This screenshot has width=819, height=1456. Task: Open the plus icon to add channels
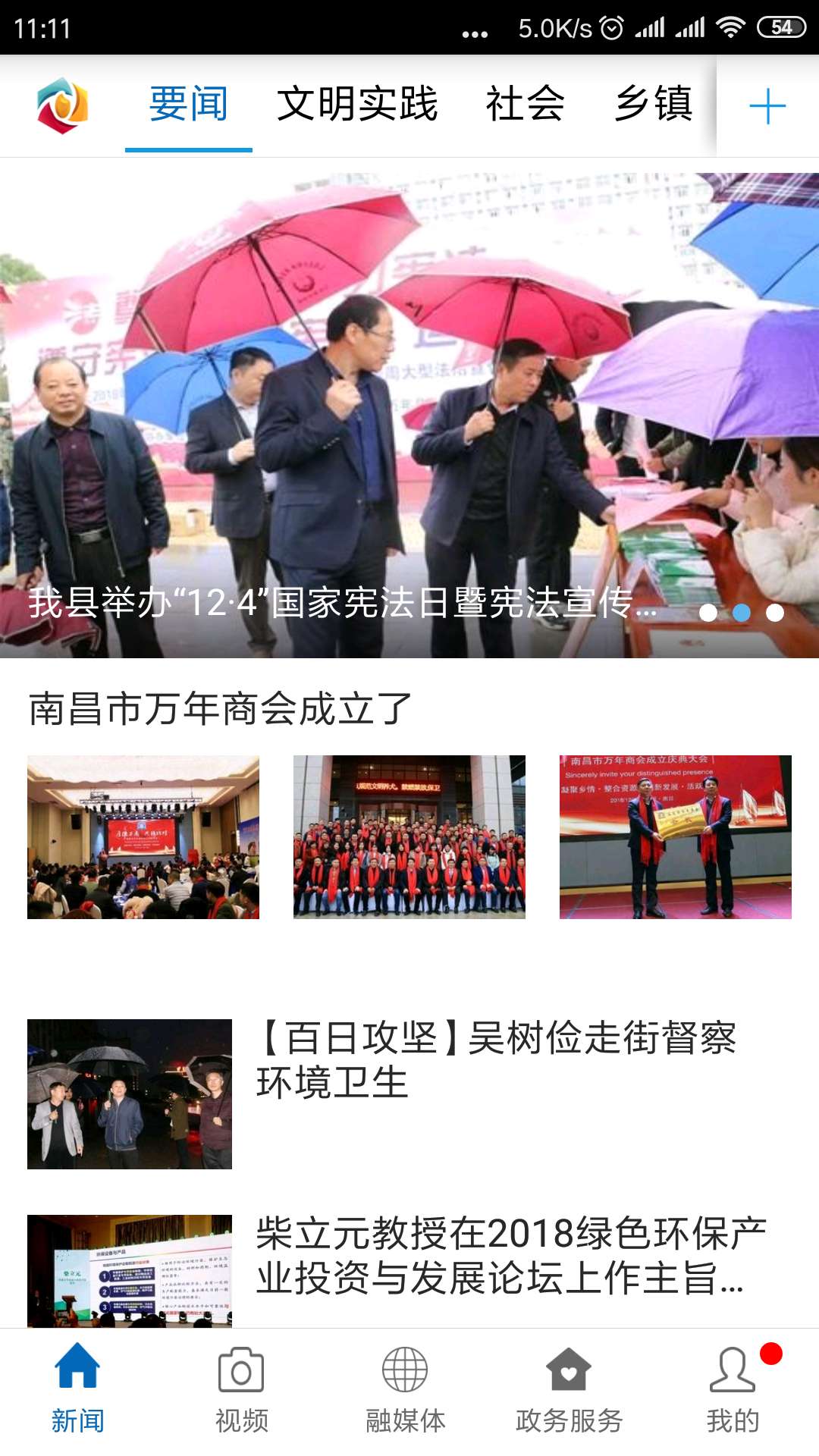point(767,106)
